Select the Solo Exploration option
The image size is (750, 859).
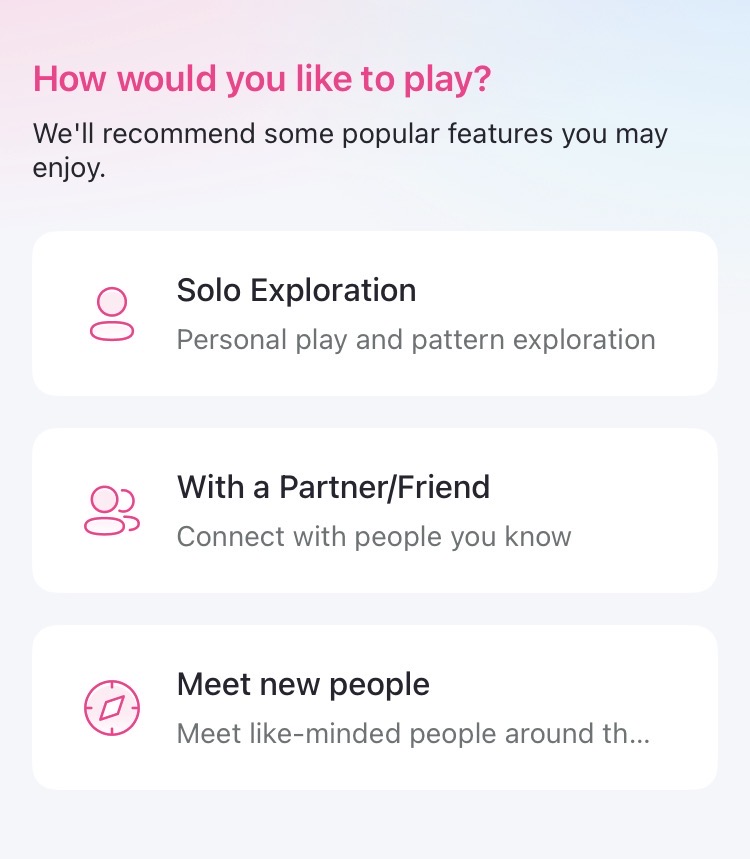[375, 314]
